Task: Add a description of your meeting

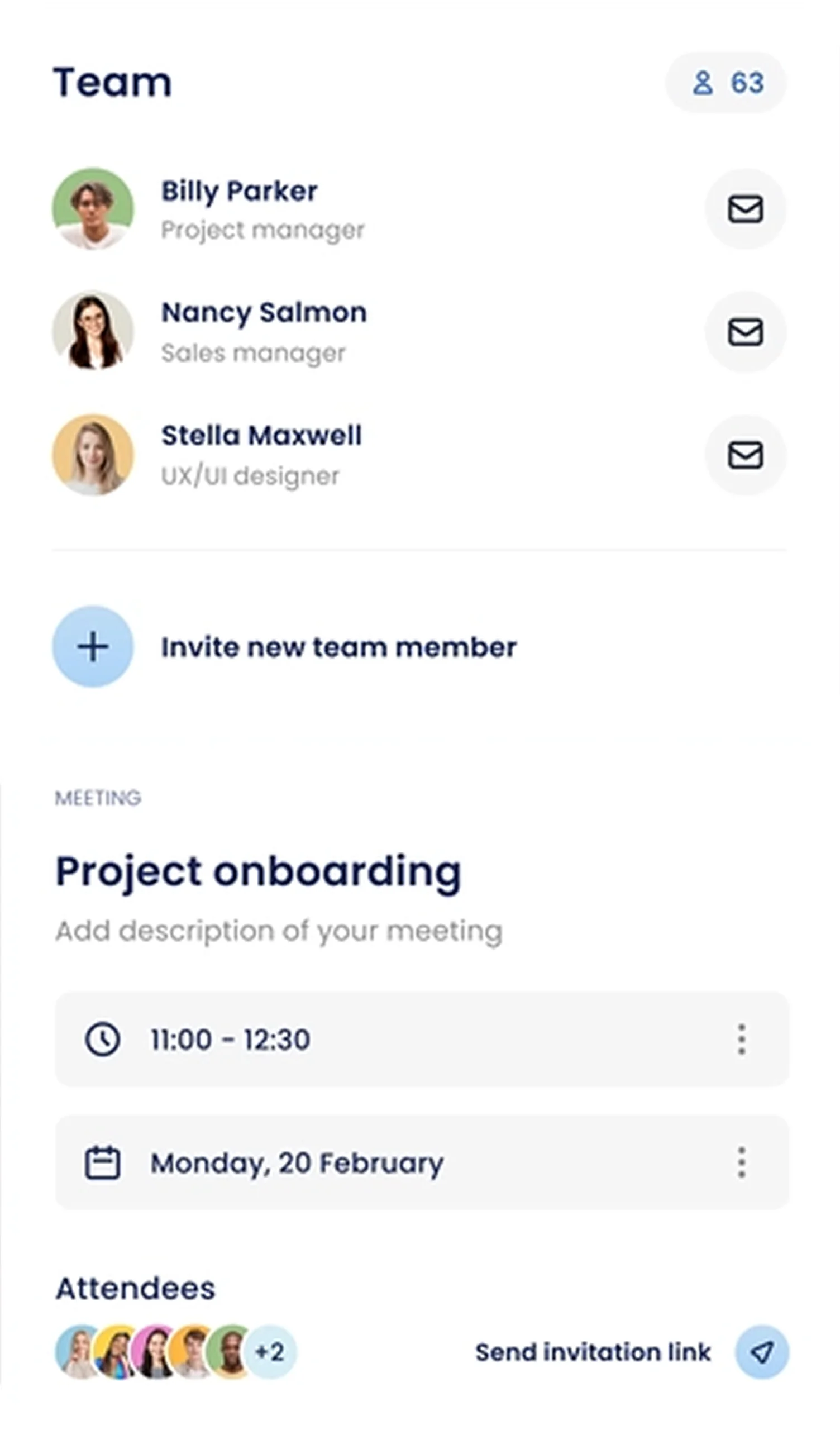Action: 279,931
